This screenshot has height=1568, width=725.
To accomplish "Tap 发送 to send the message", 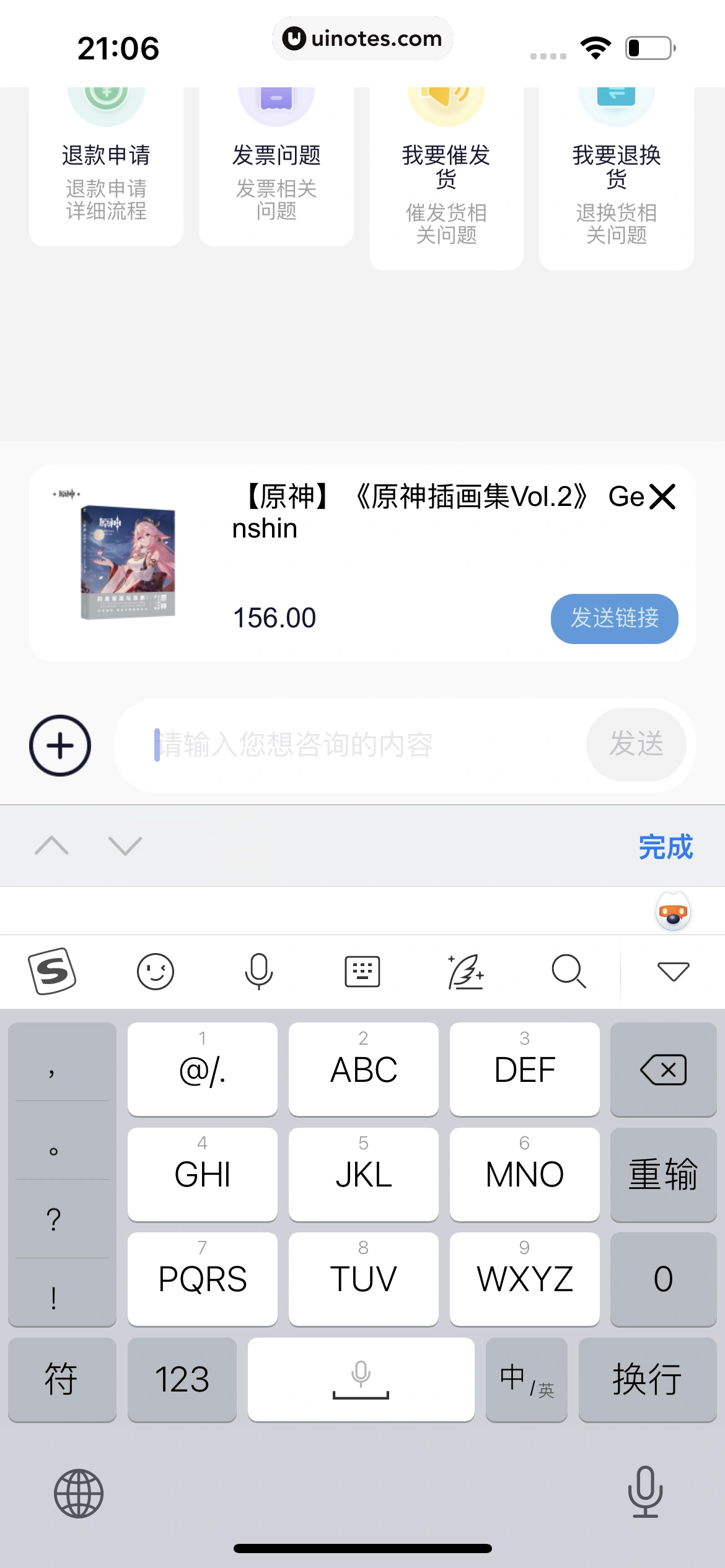I will (x=636, y=744).
